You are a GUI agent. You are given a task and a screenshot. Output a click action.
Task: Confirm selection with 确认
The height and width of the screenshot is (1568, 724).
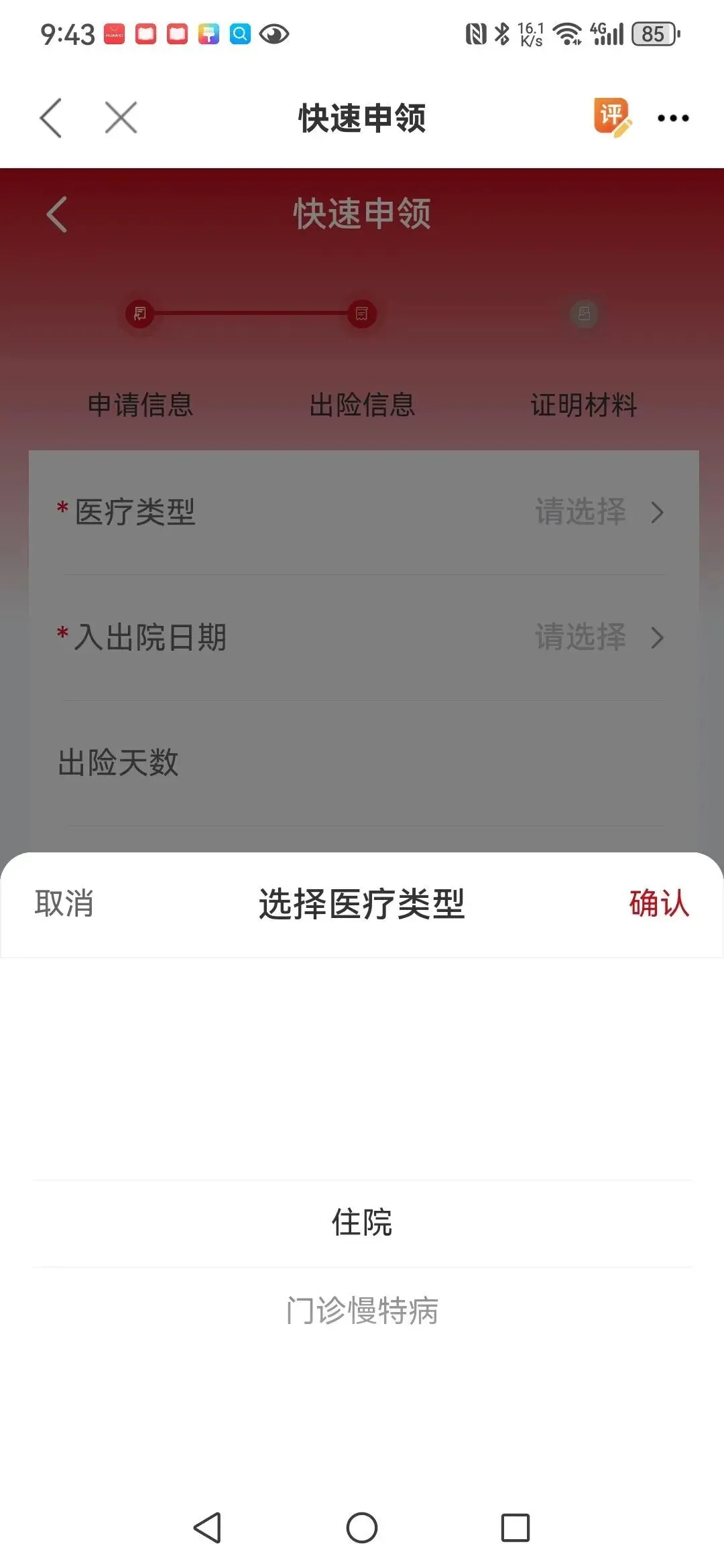[x=659, y=903]
